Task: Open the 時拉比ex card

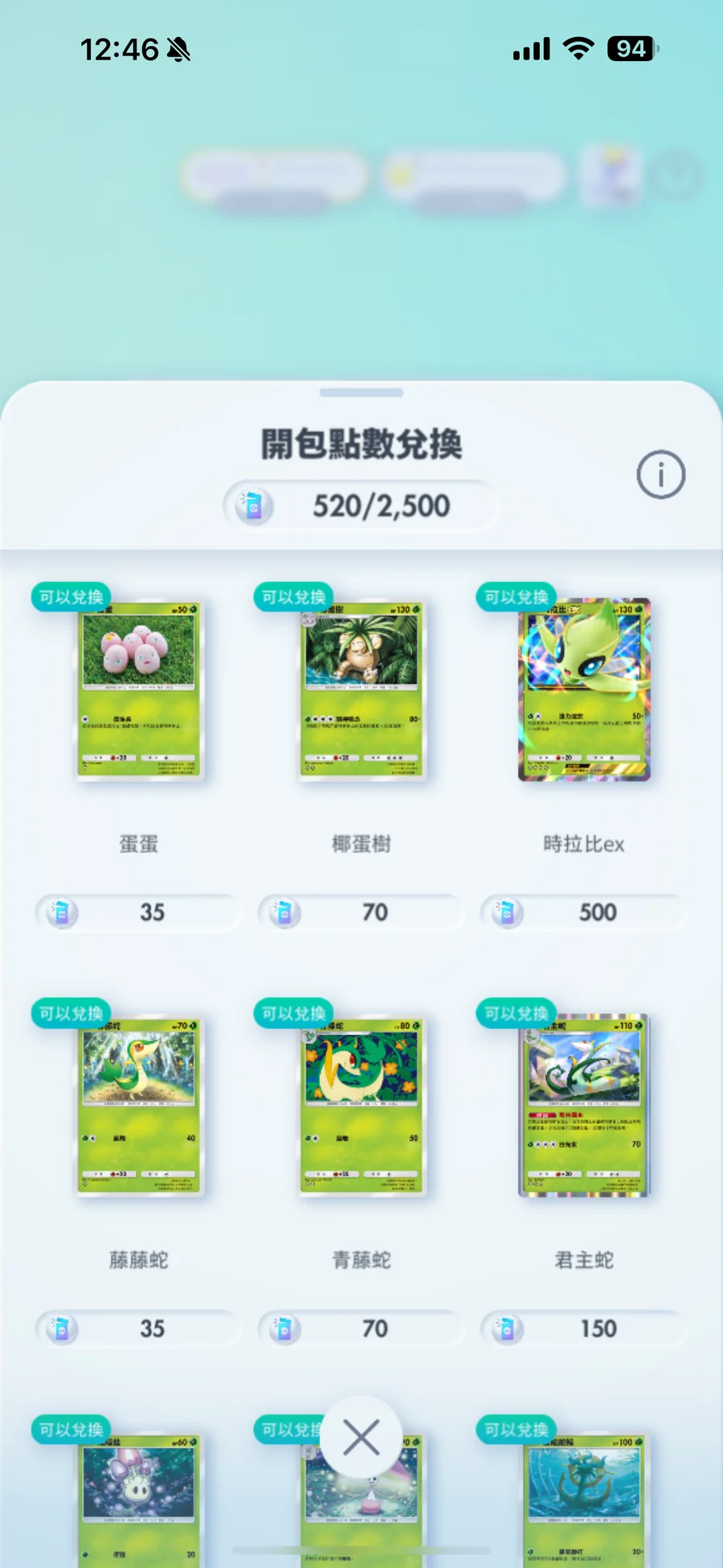Action: point(584,690)
